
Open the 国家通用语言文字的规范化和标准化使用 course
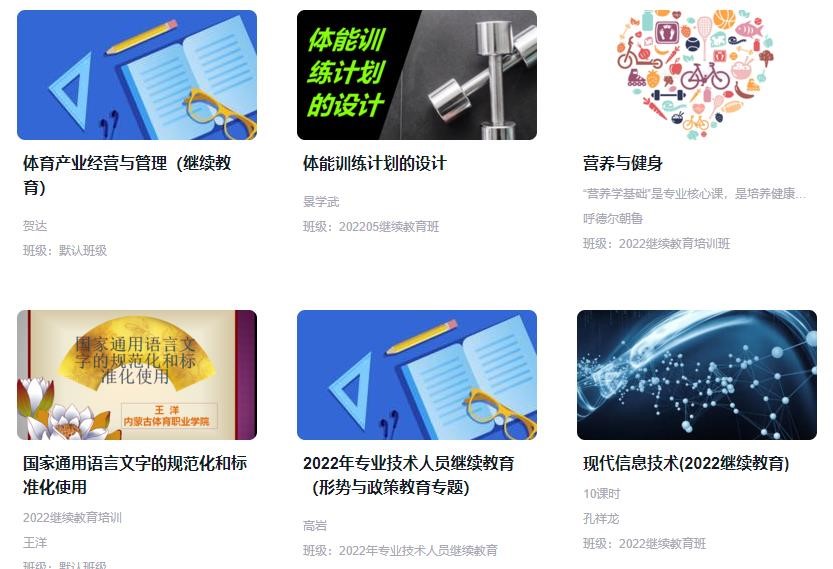click(x=136, y=376)
